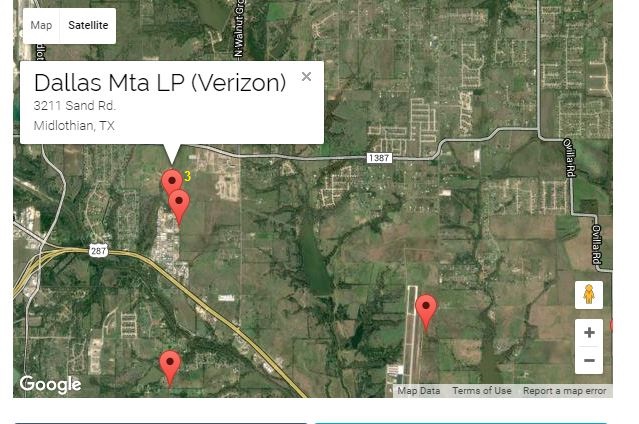639x424 pixels.
Task: Select the Satellite view
Action: (88, 26)
